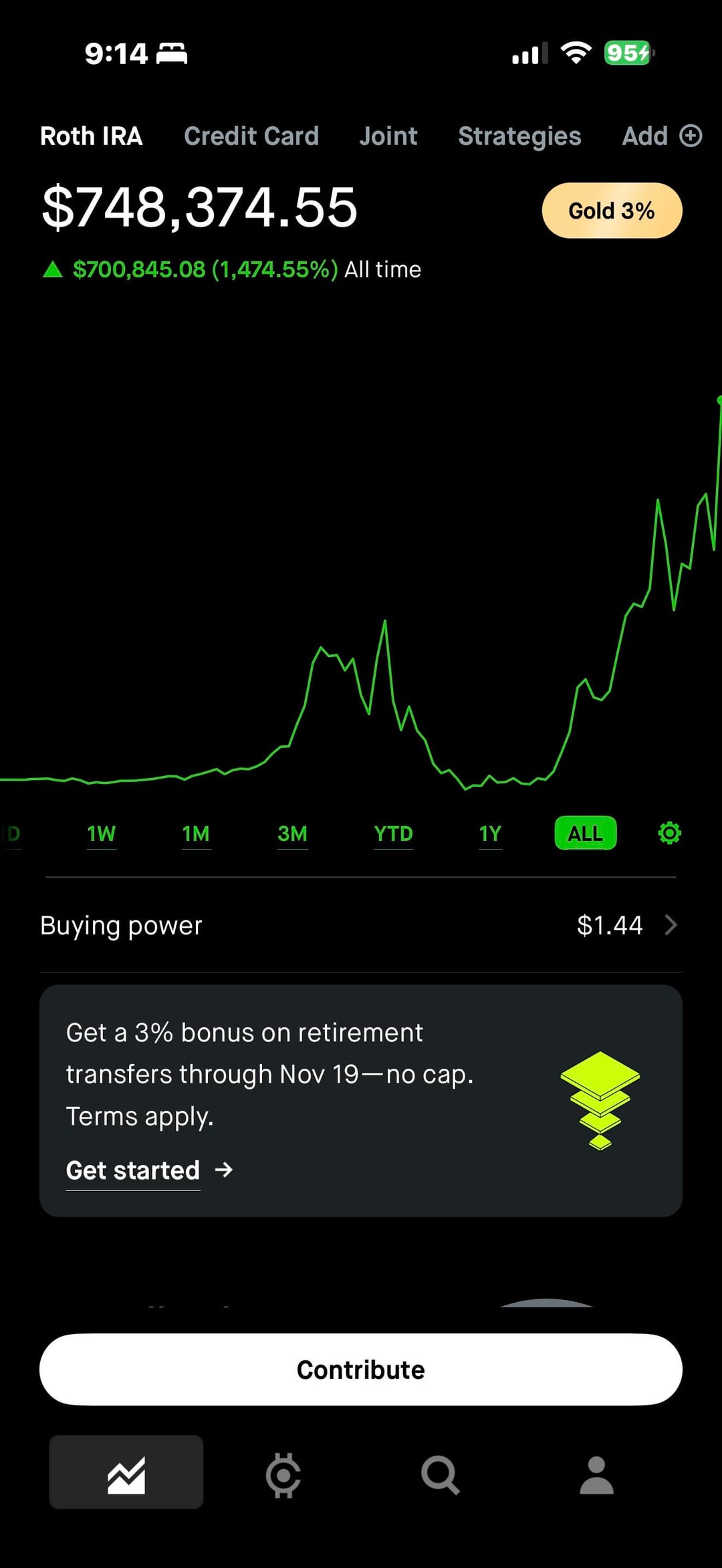Screen dimensions: 722x1568
Task: Switch chart to YTD
Action: coord(393,833)
